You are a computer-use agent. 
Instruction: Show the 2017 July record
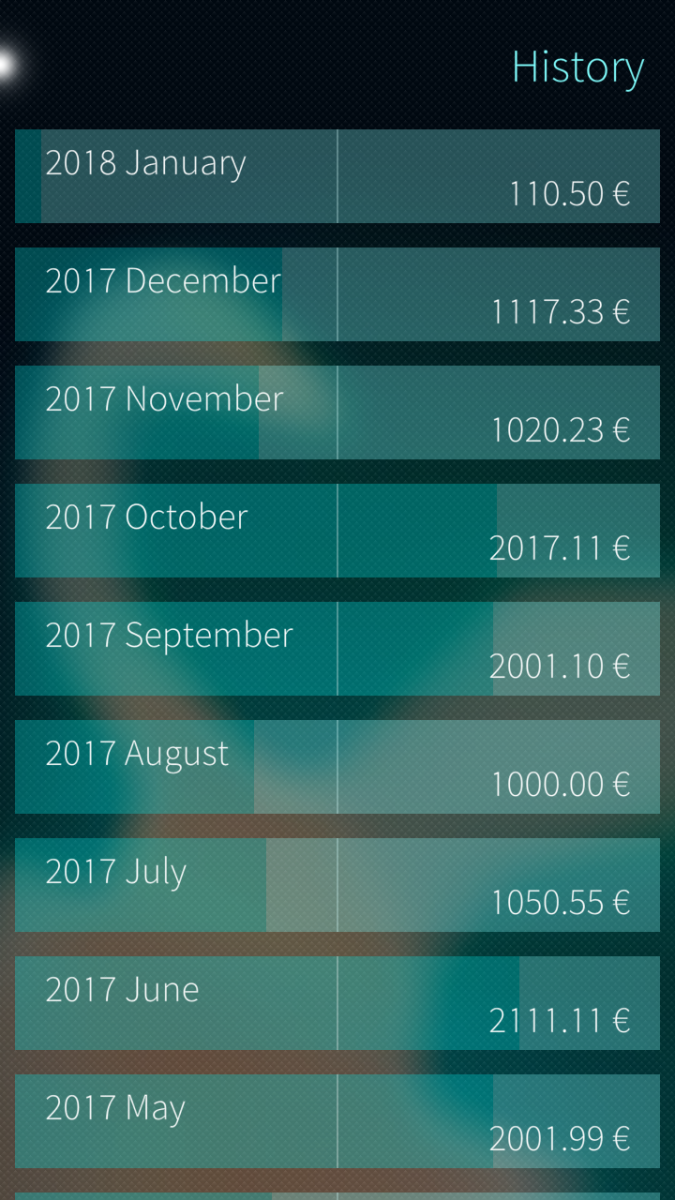(337, 884)
